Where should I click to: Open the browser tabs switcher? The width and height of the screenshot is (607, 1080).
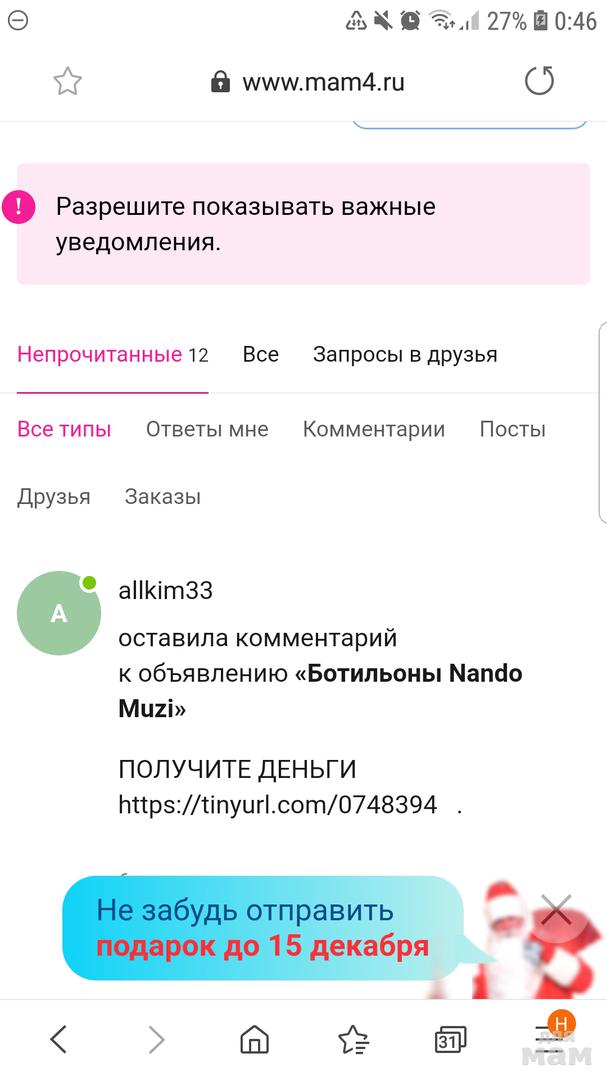[451, 1040]
